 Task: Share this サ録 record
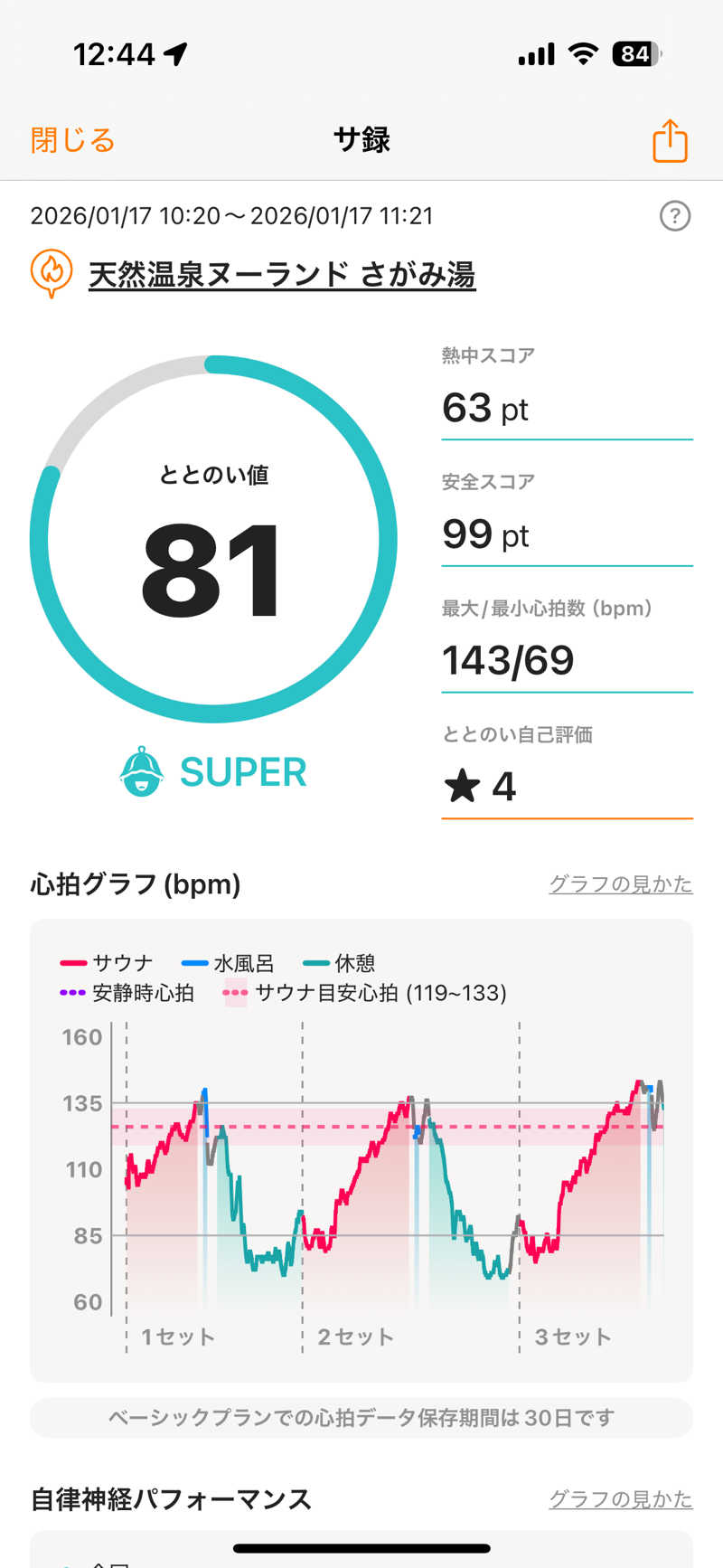coord(670,141)
